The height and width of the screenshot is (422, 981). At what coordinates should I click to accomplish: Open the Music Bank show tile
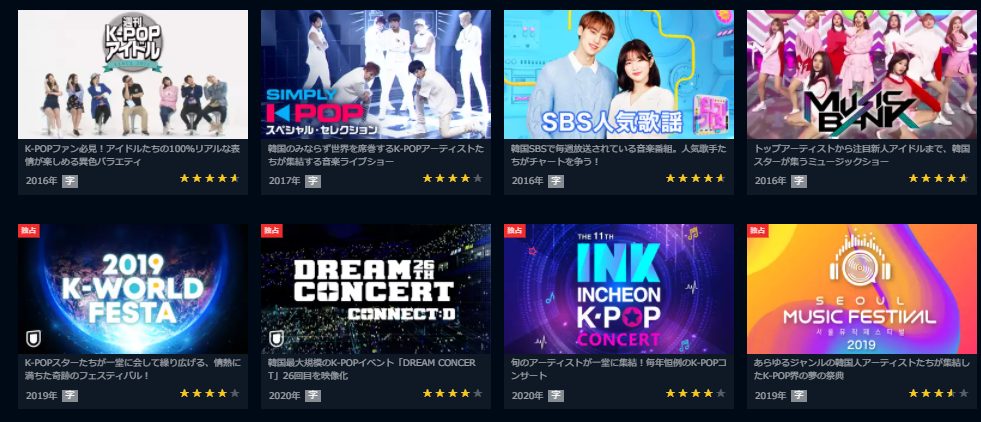tap(862, 75)
